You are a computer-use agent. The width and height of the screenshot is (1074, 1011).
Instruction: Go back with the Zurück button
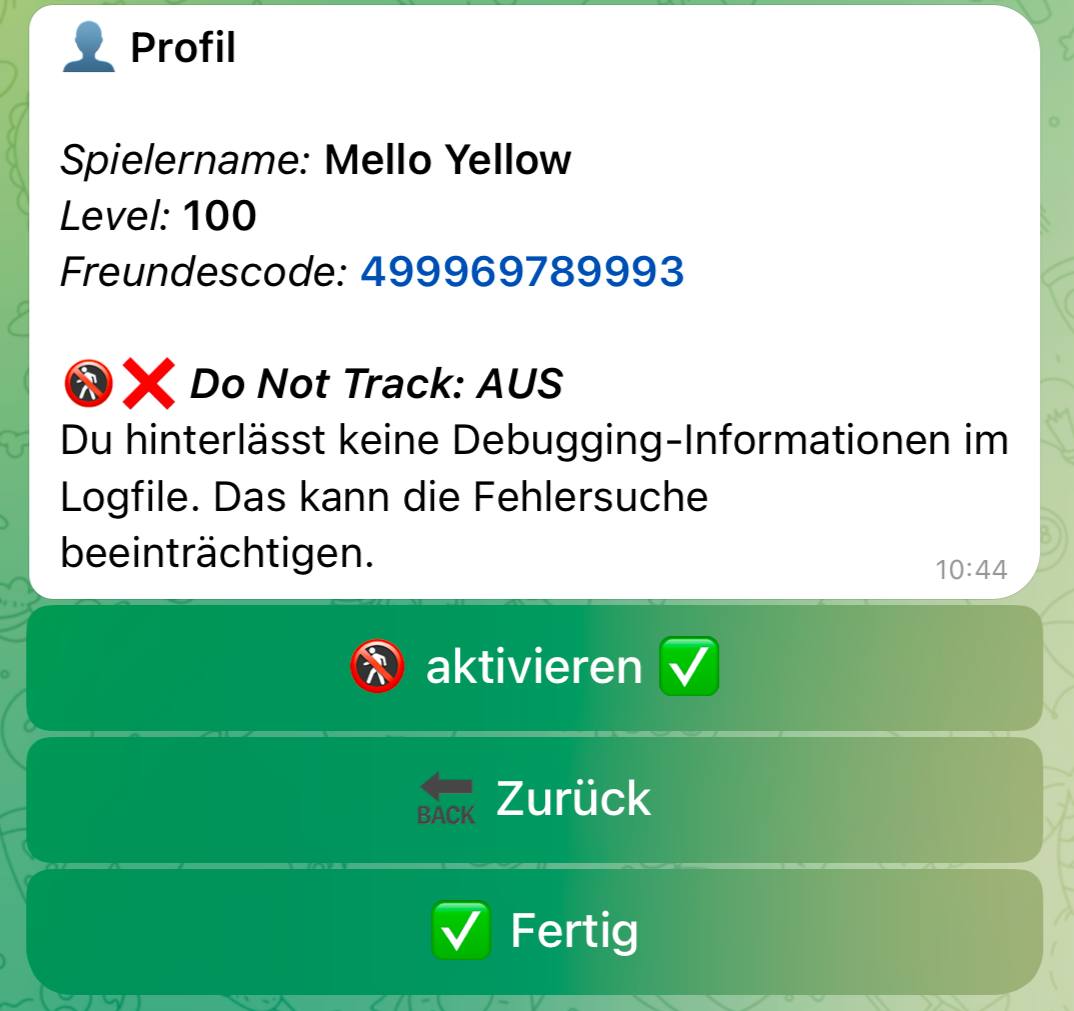tap(534, 799)
